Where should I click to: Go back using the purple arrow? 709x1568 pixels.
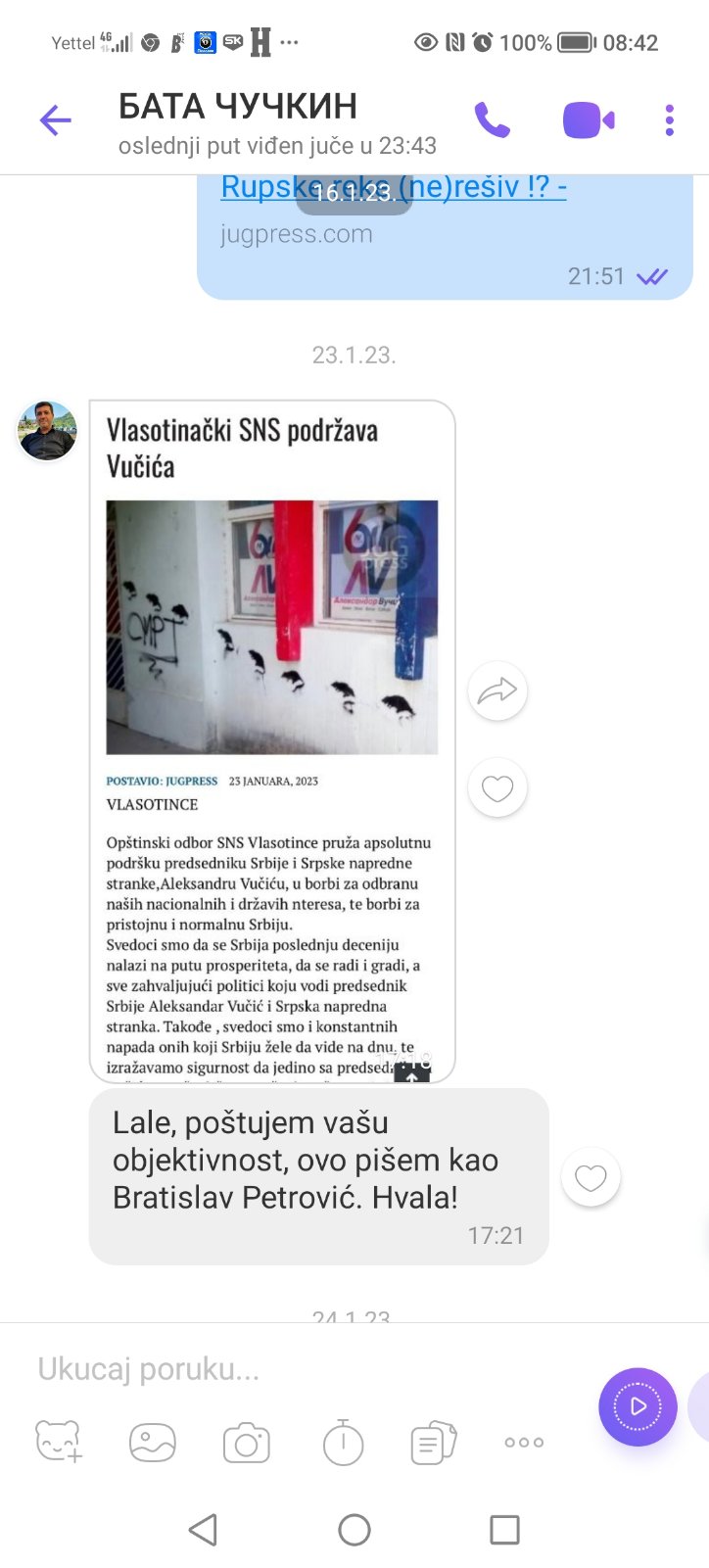pos(56,121)
